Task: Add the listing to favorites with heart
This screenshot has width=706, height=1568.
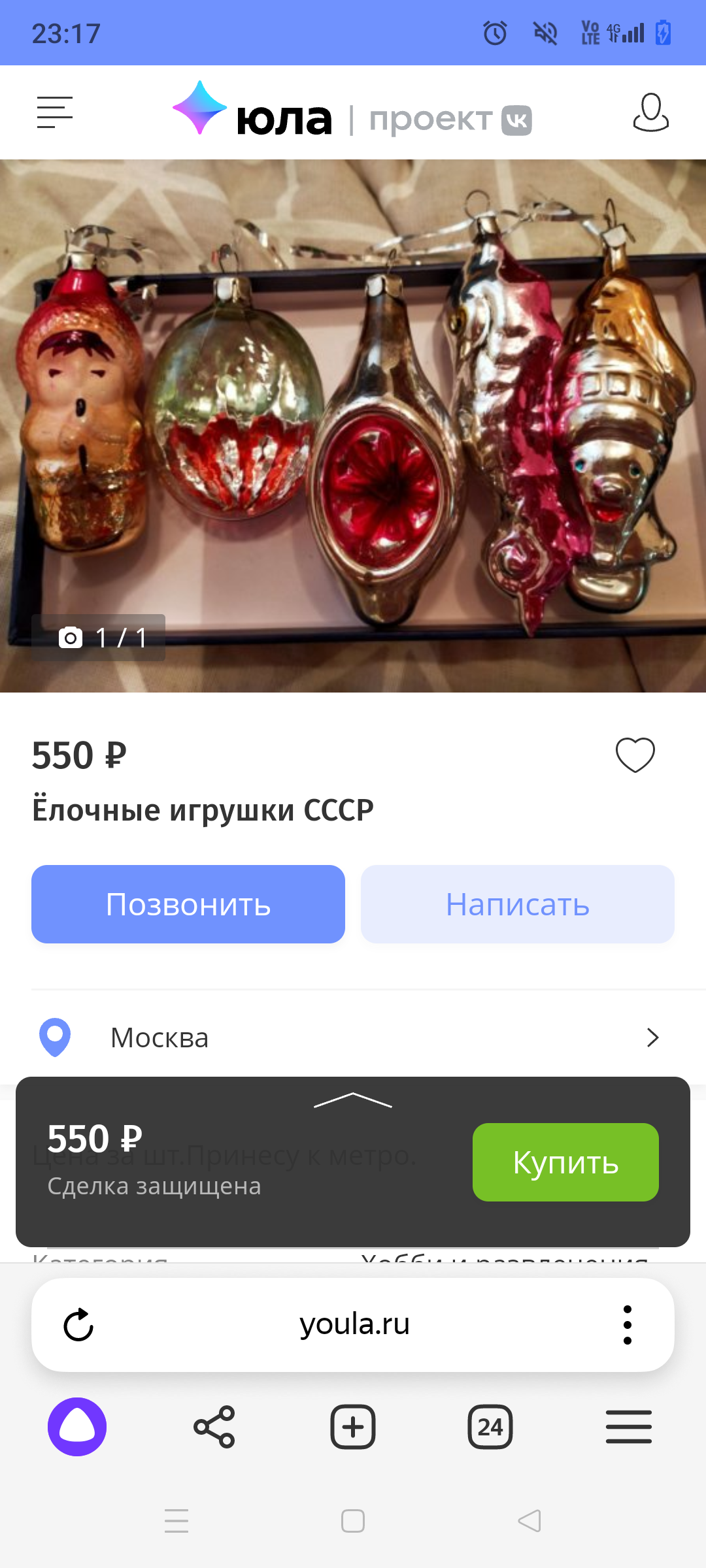Action: [x=635, y=755]
